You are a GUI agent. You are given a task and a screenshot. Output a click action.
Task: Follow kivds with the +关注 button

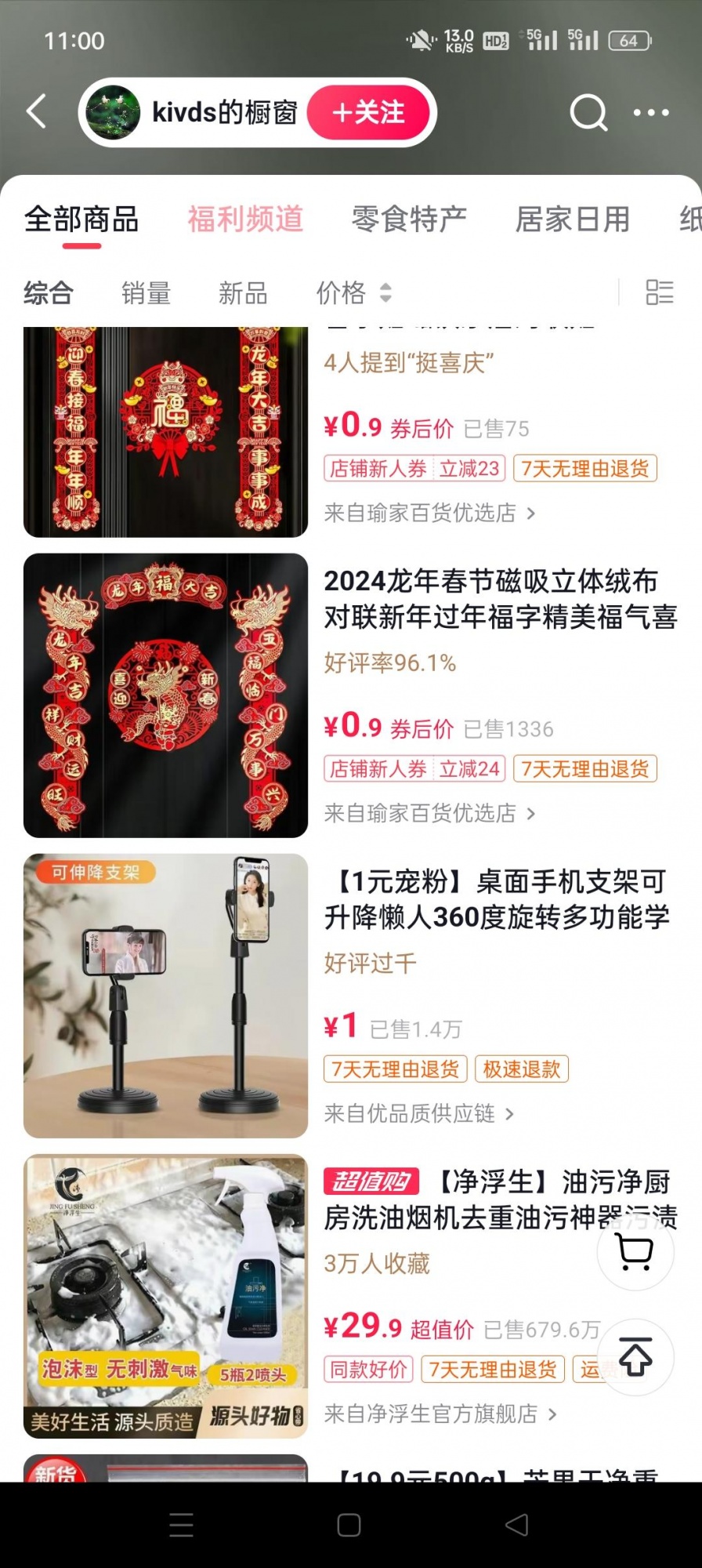pos(368,113)
